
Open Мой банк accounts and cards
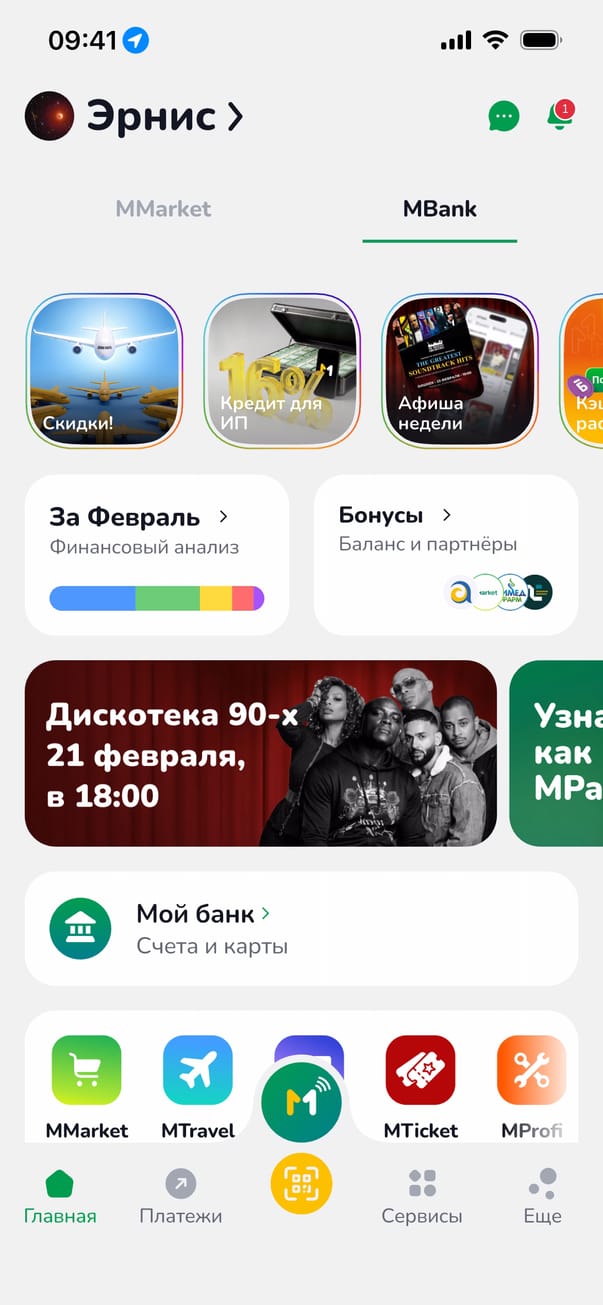[x=301, y=928]
